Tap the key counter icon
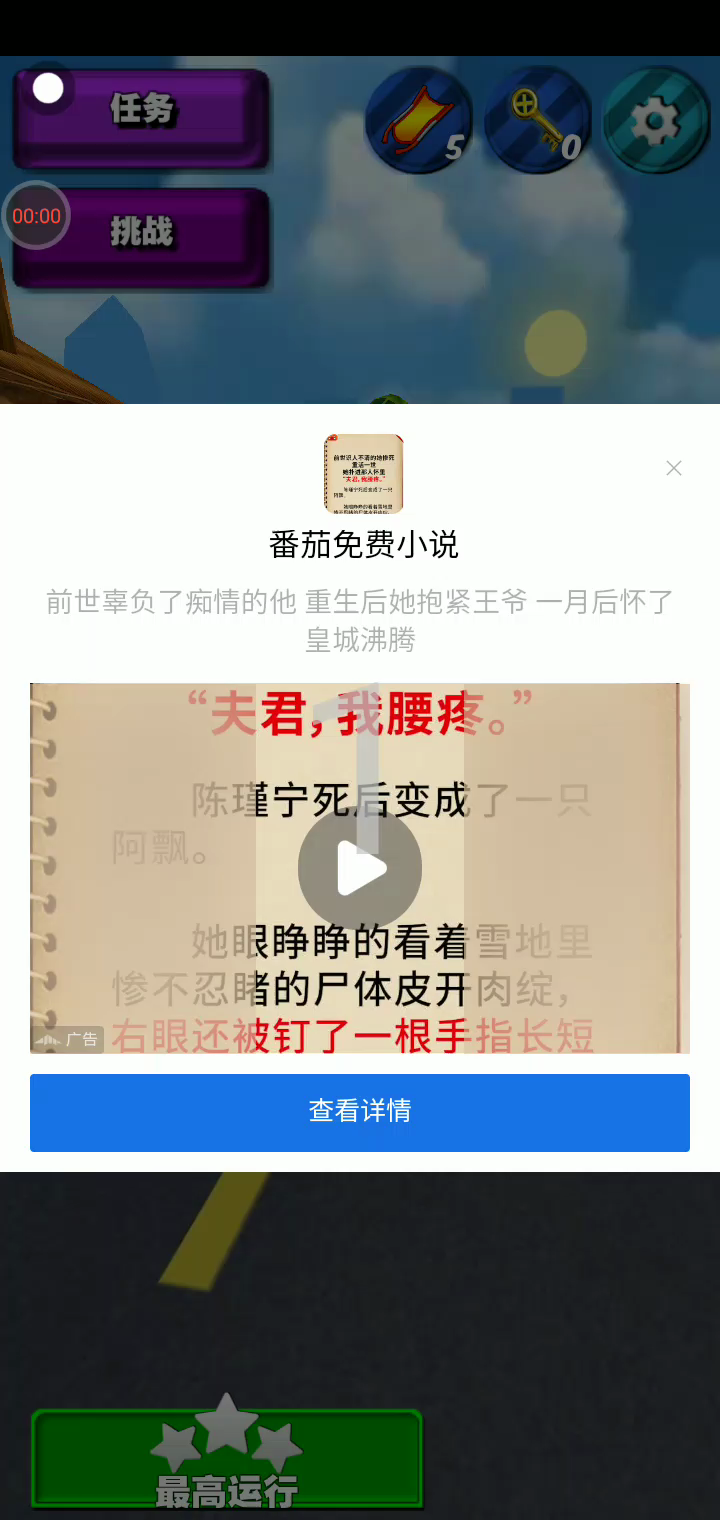 [x=537, y=122]
